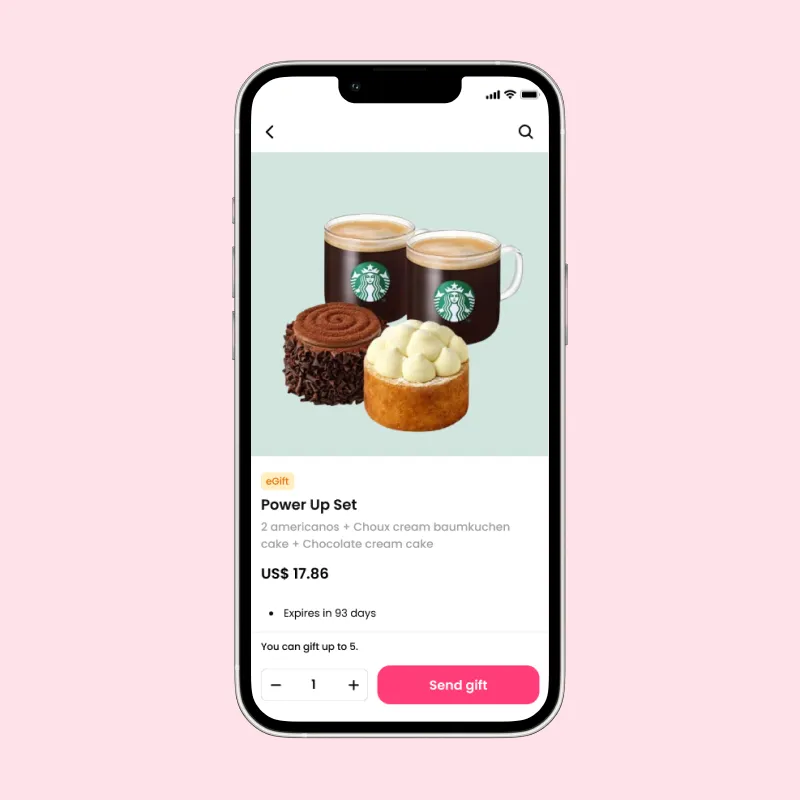Increase gift quantity with plus button
This screenshot has width=800, height=800.
(x=353, y=685)
